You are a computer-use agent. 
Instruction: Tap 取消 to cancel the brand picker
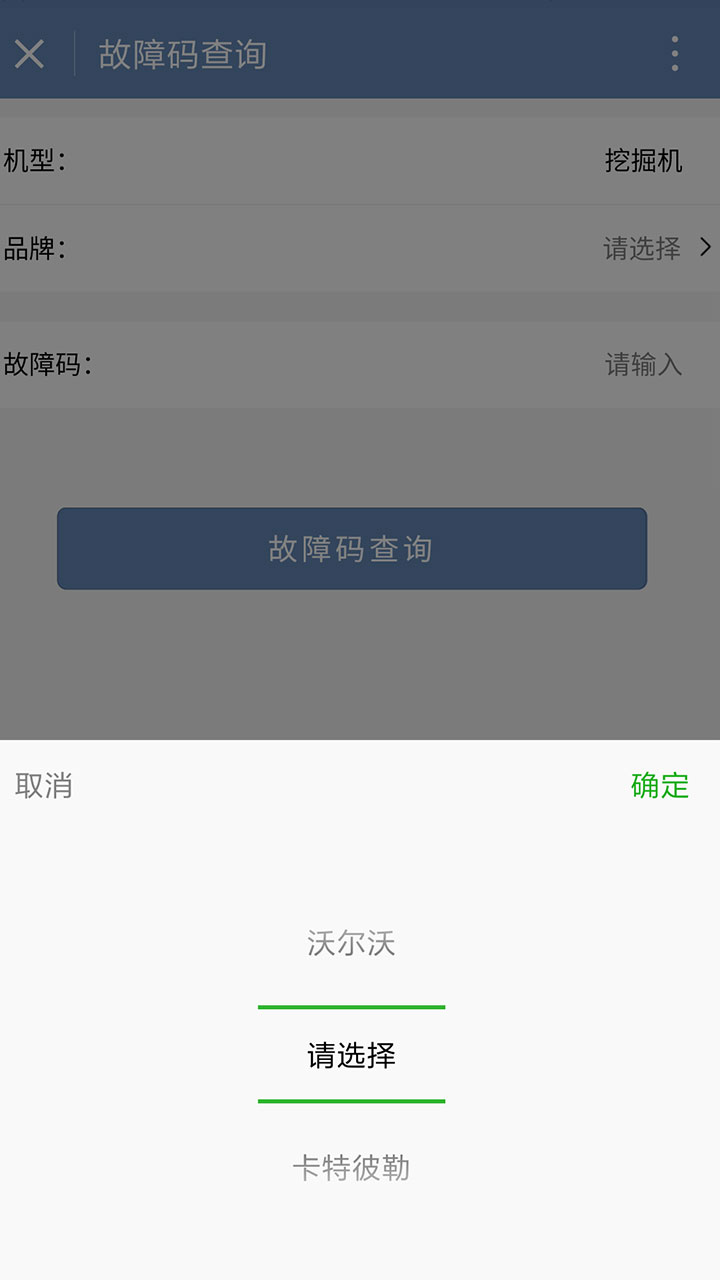click(44, 785)
